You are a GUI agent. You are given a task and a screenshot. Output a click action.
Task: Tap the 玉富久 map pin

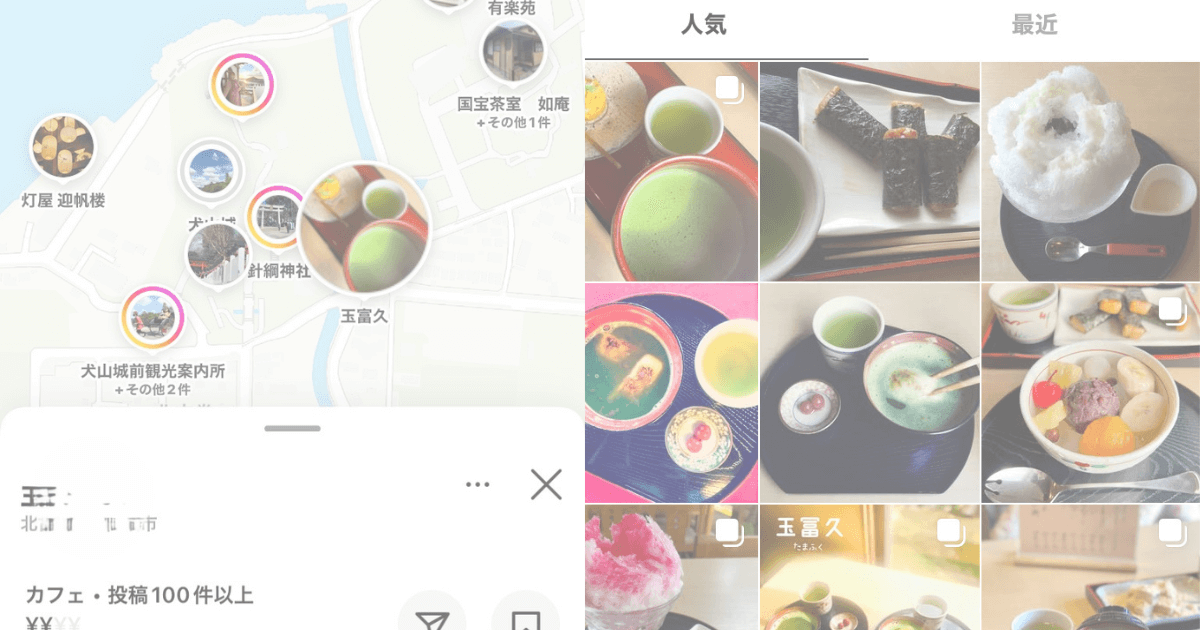pos(364,229)
